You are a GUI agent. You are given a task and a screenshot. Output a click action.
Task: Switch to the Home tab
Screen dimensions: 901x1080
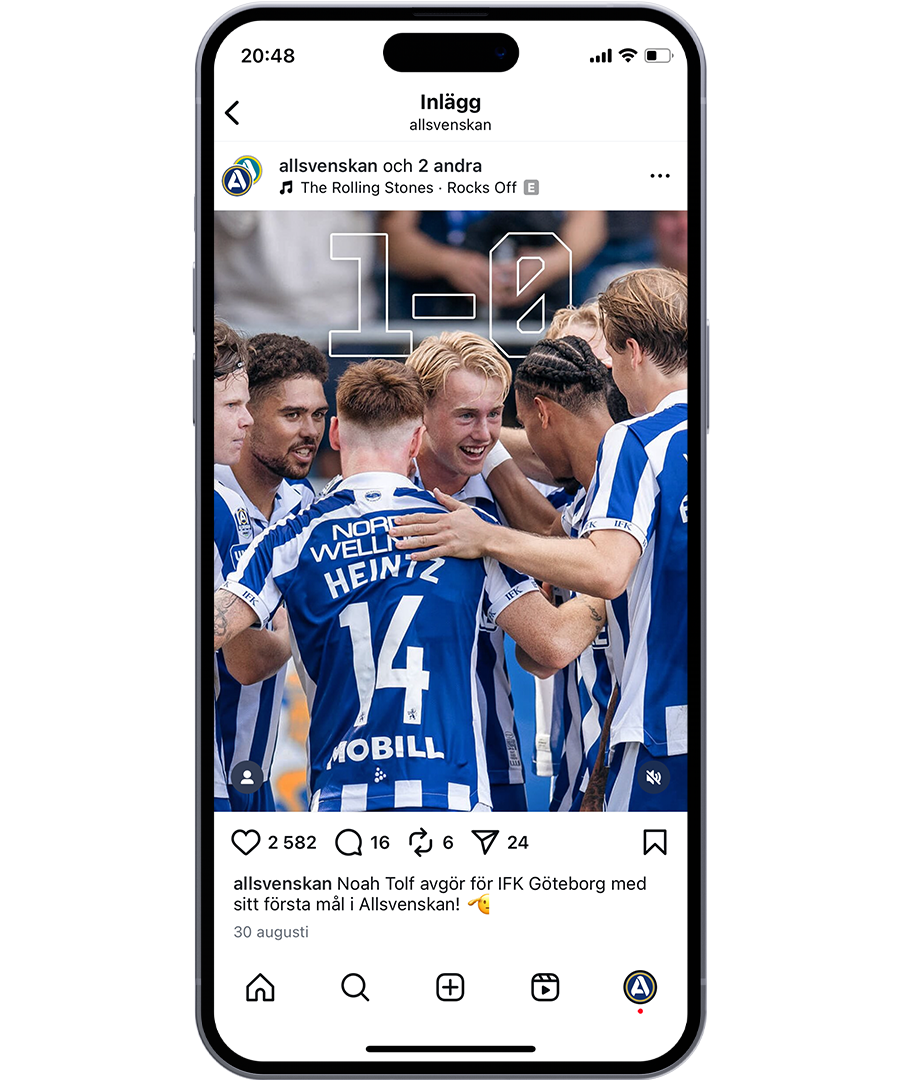(260, 987)
